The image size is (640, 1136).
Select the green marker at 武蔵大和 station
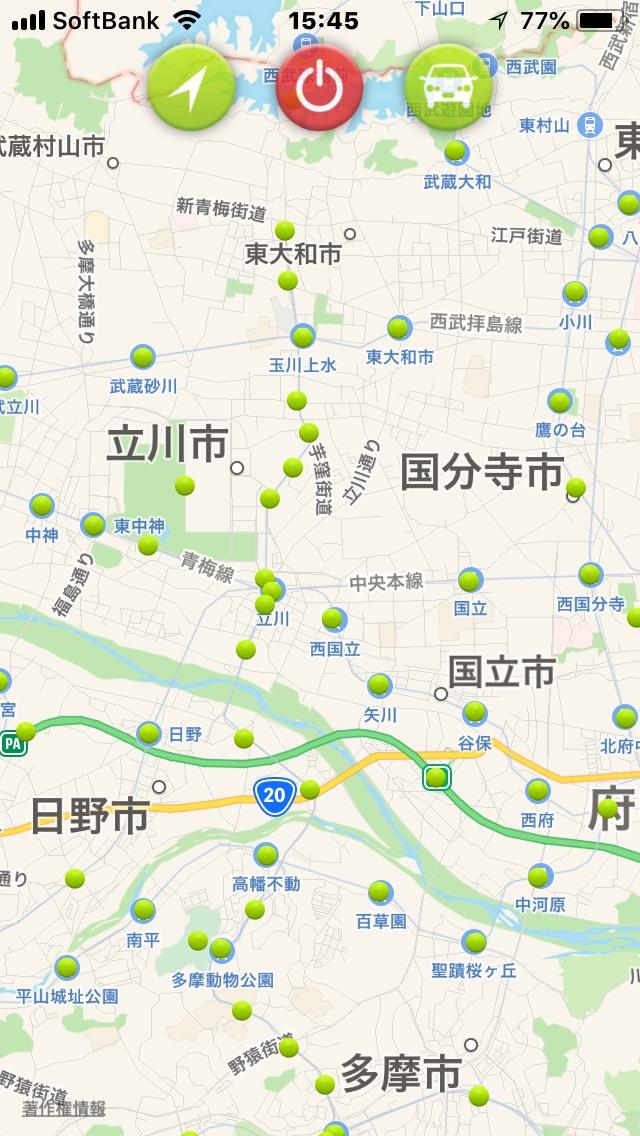coord(456,152)
